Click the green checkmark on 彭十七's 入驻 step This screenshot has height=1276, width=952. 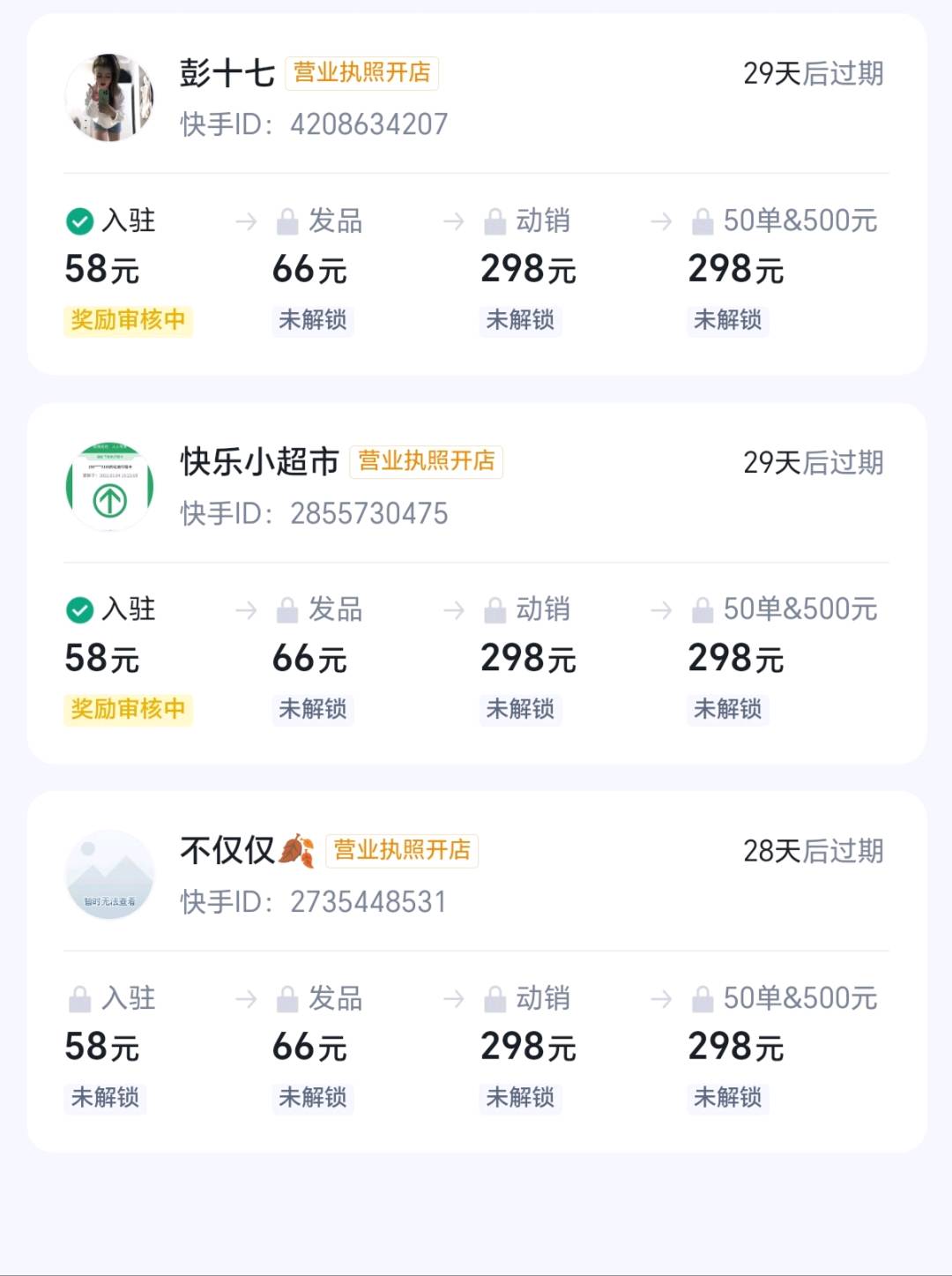pyautogui.click(x=79, y=220)
